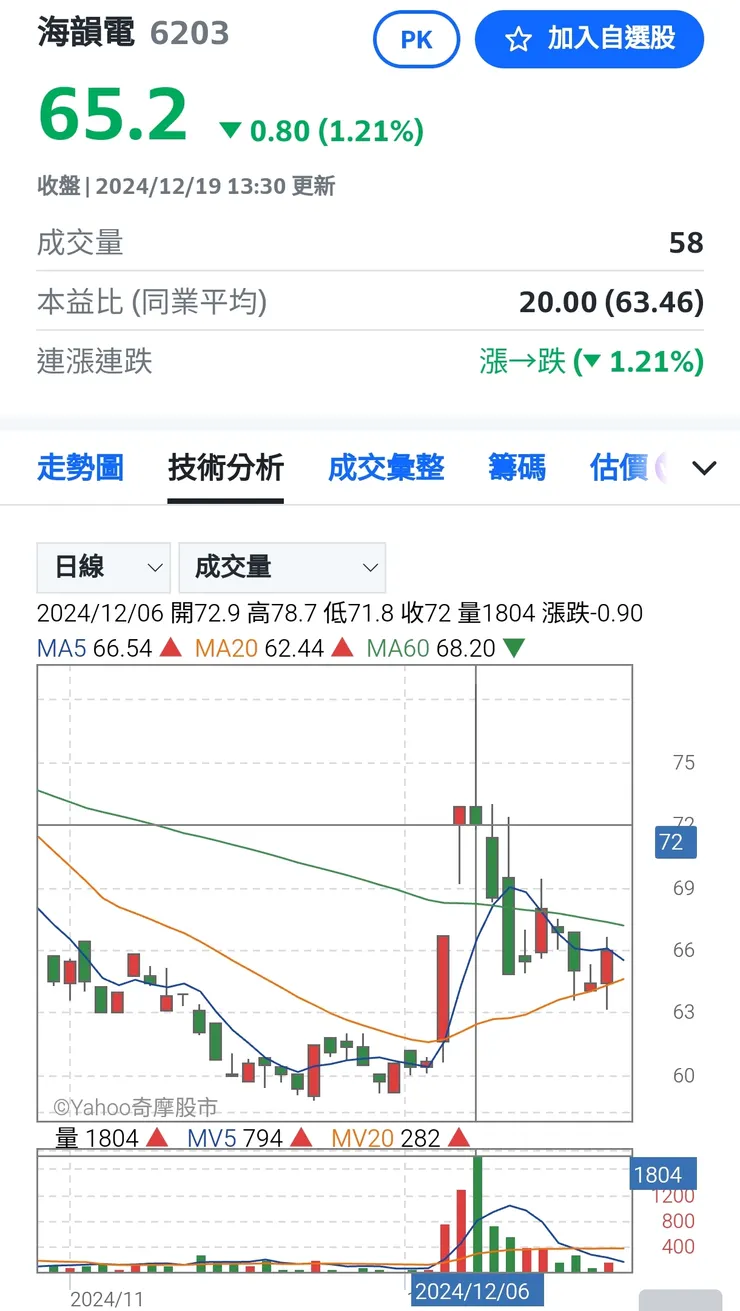Open the 成交量 indicator dropdown
Screen dimensions: 740x1311
pos(283,567)
